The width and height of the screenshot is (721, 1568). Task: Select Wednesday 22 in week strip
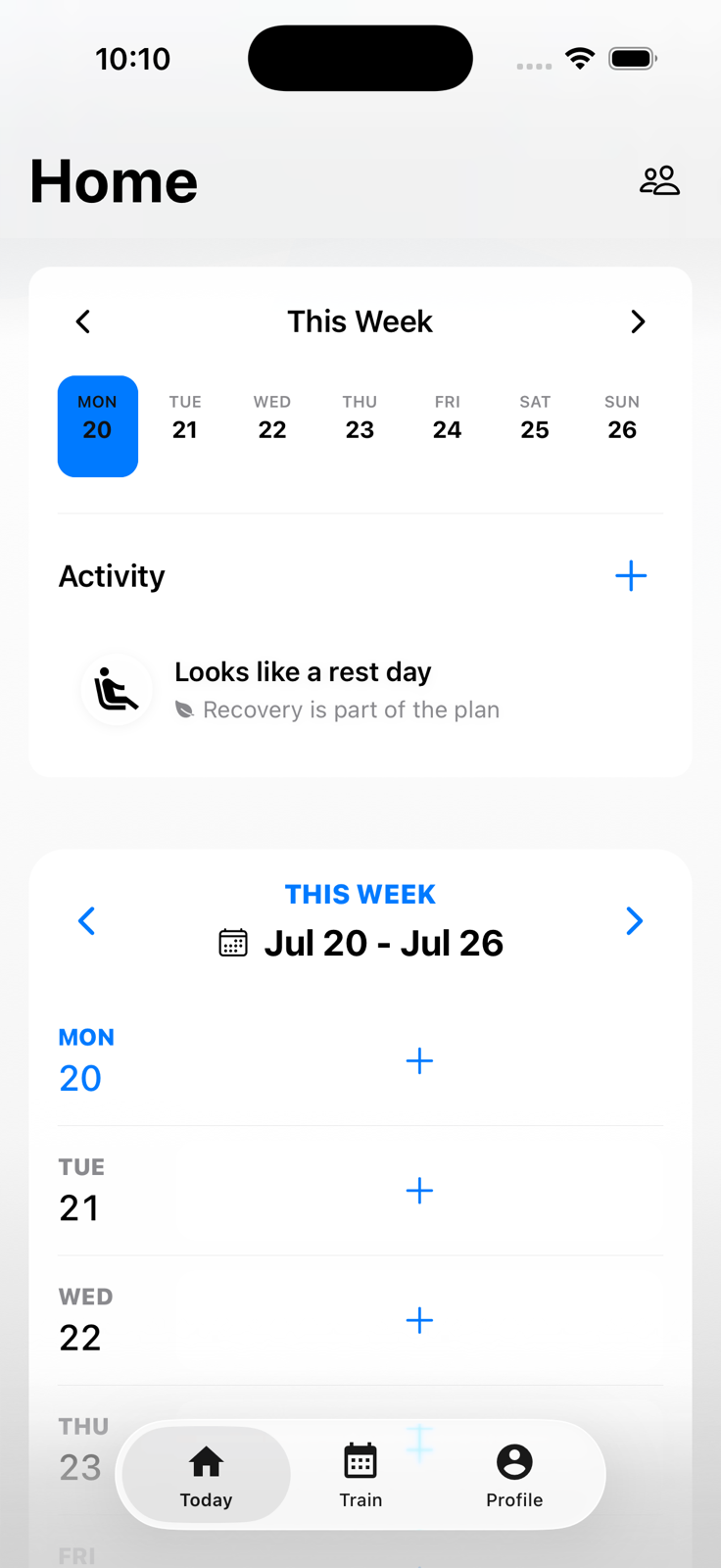pos(272,426)
